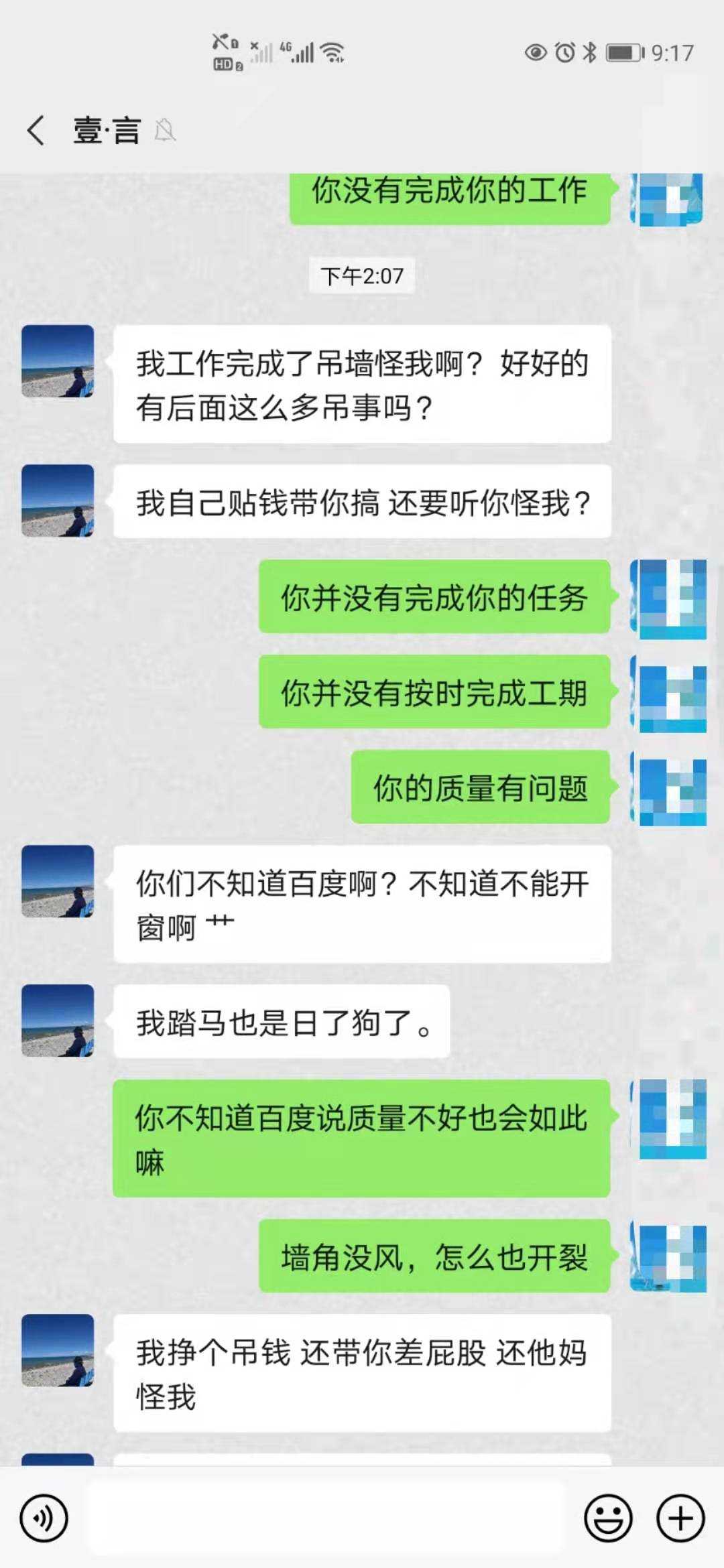This screenshot has height=1568, width=724.
Task: Open contact avatar beside 我自己贴钱带你搞 message
Action: coord(58,501)
